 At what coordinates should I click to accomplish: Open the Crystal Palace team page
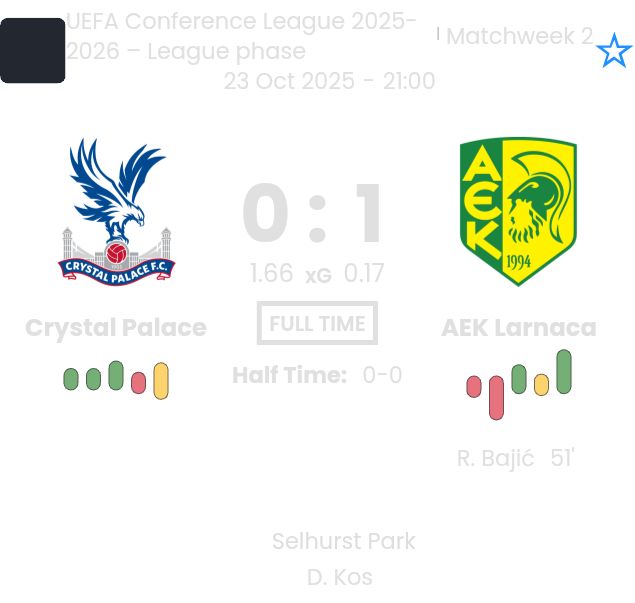116,327
